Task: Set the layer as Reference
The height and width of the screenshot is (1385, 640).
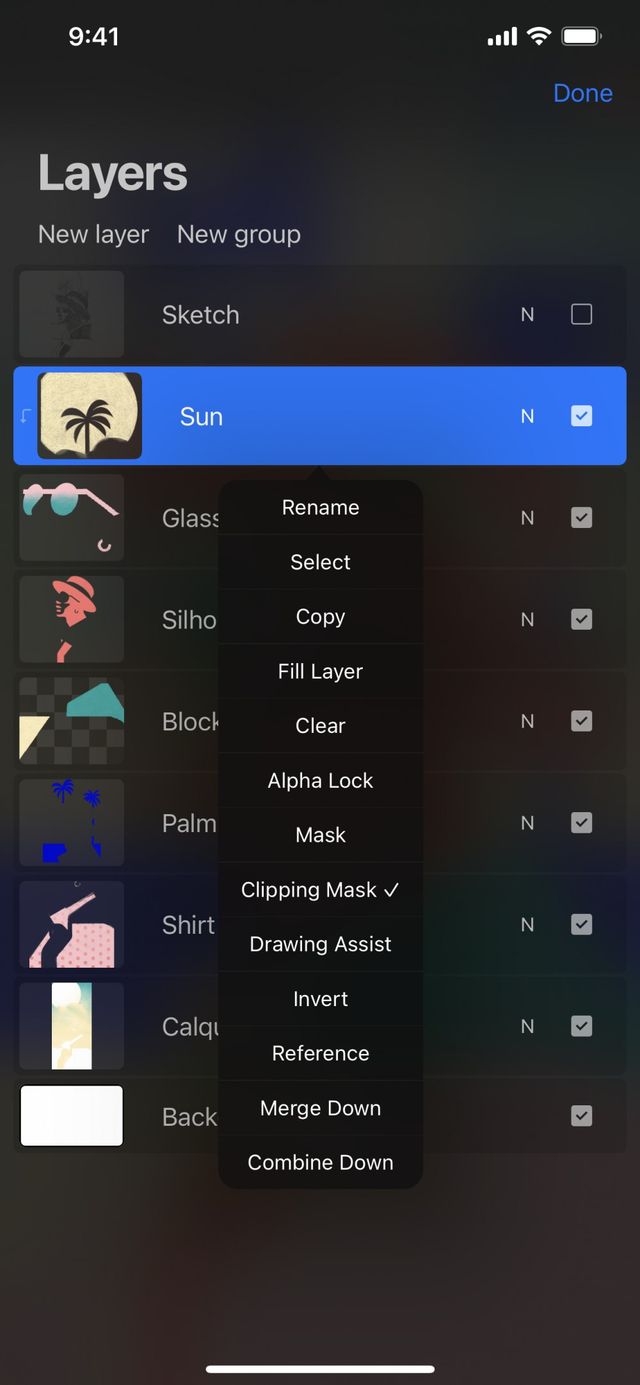Action: pos(320,1053)
